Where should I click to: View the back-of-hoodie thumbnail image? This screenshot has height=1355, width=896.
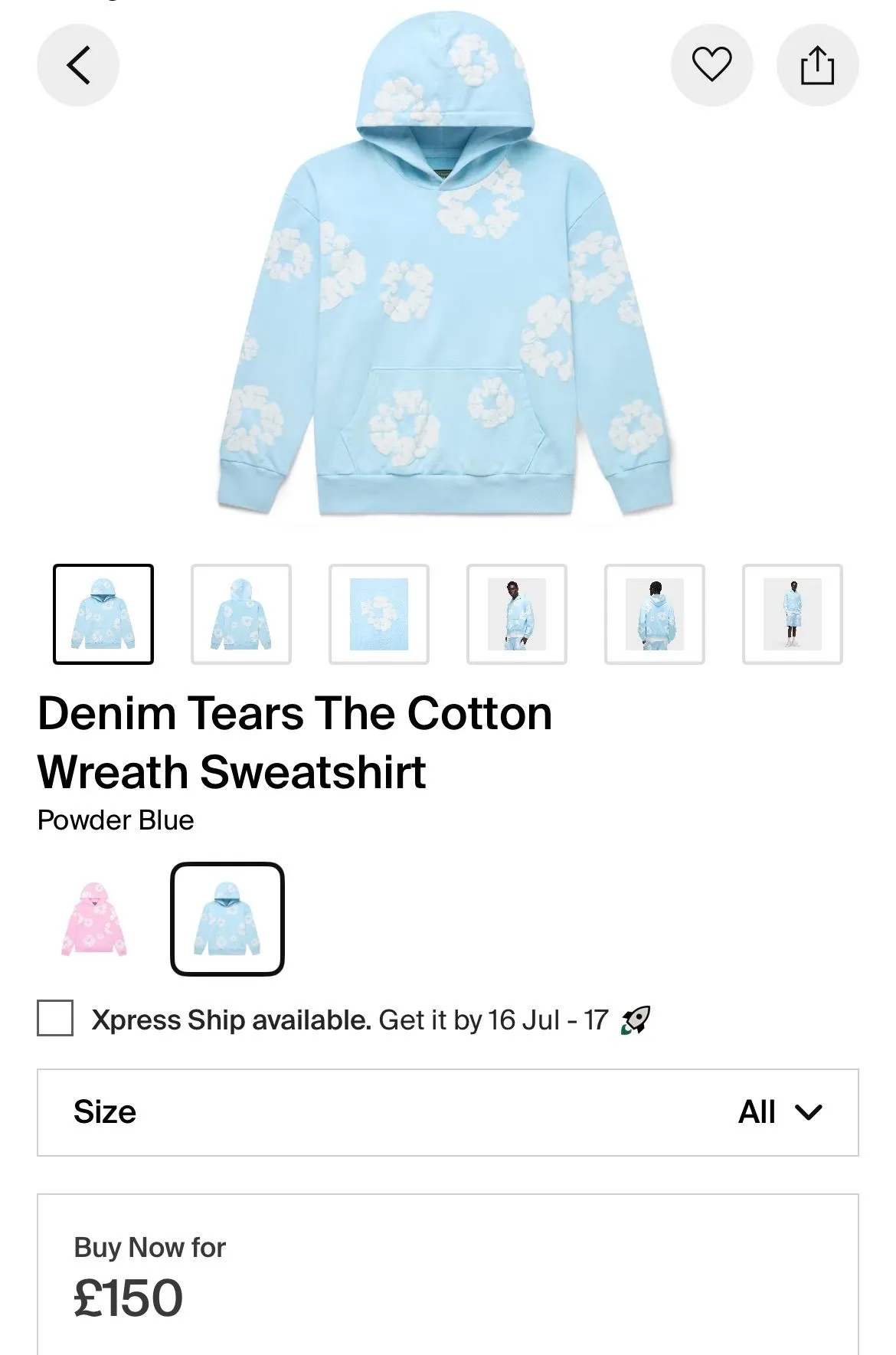pyautogui.click(x=241, y=614)
